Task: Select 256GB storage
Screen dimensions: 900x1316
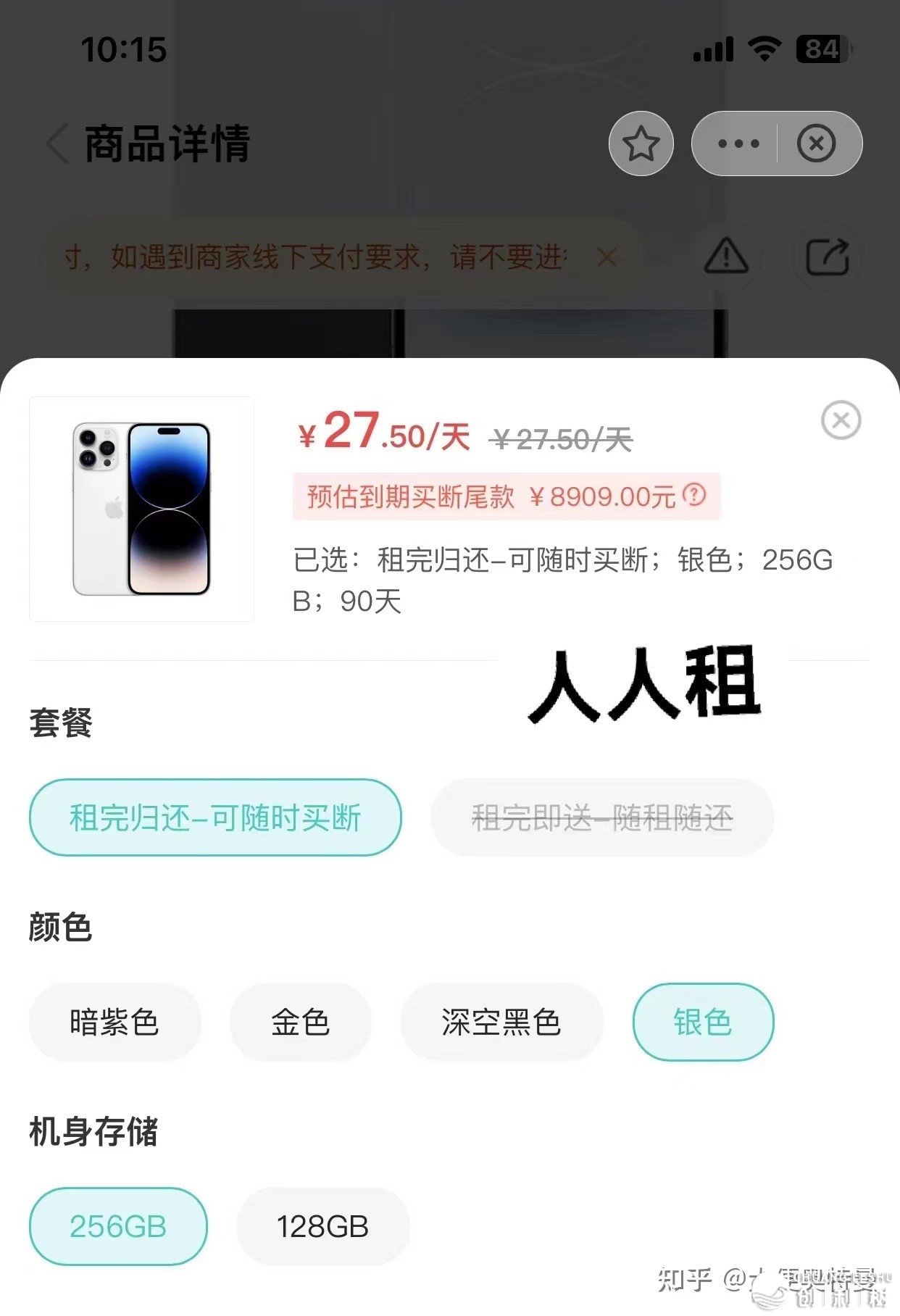Action: click(x=118, y=1227)
